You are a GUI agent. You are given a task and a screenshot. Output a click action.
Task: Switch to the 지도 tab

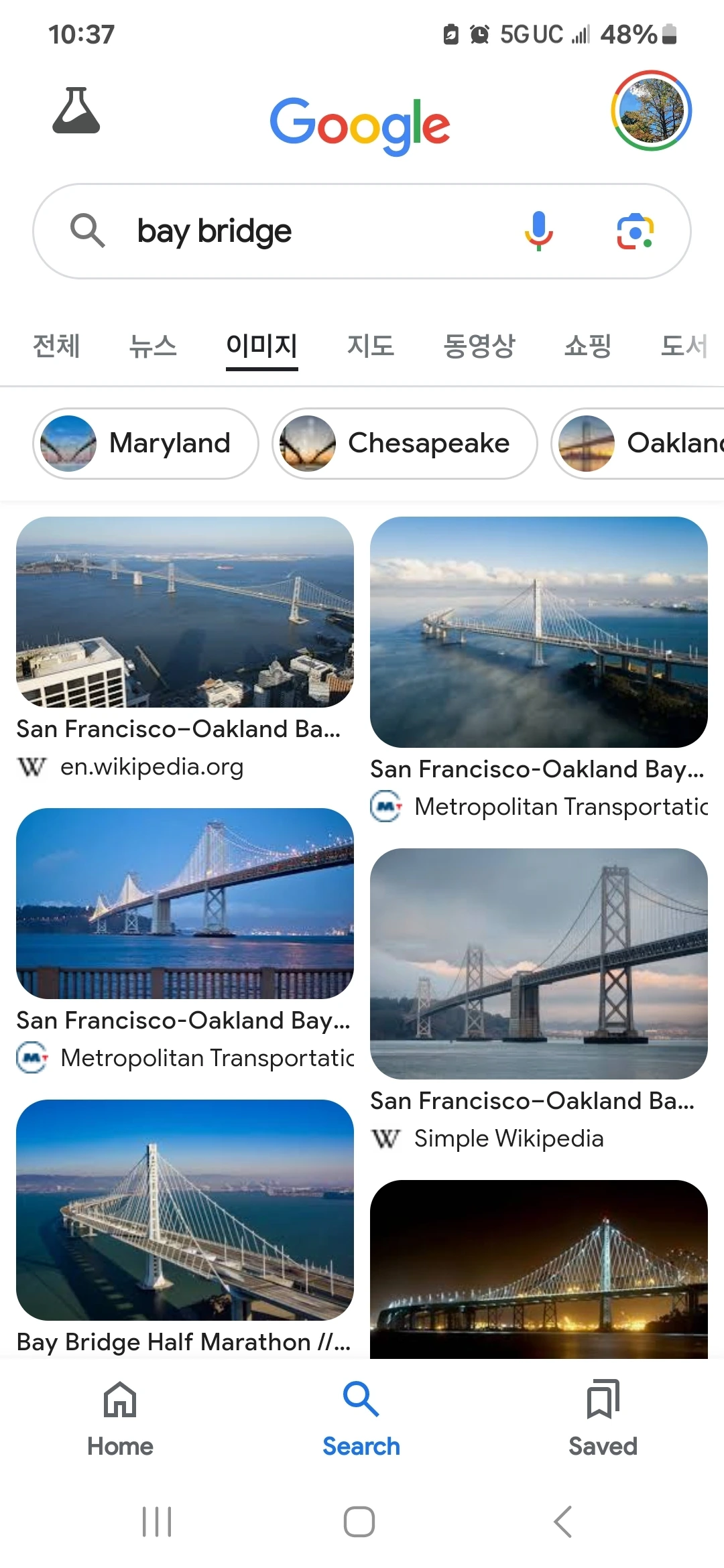pyautogui.click(x=371, y=346)
